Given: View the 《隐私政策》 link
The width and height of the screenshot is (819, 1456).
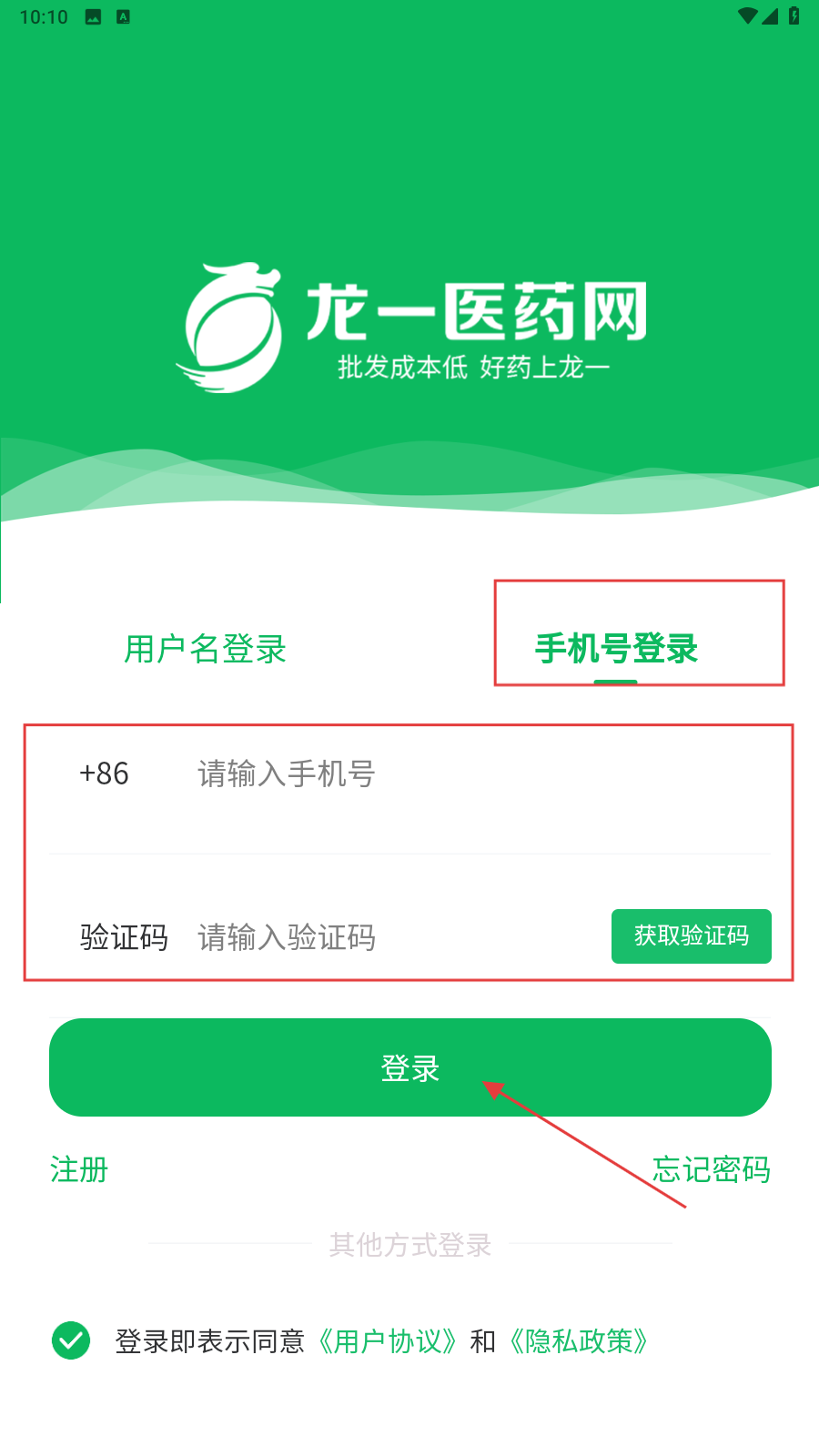Looking at the screenshot, I should pos(579,1341).
